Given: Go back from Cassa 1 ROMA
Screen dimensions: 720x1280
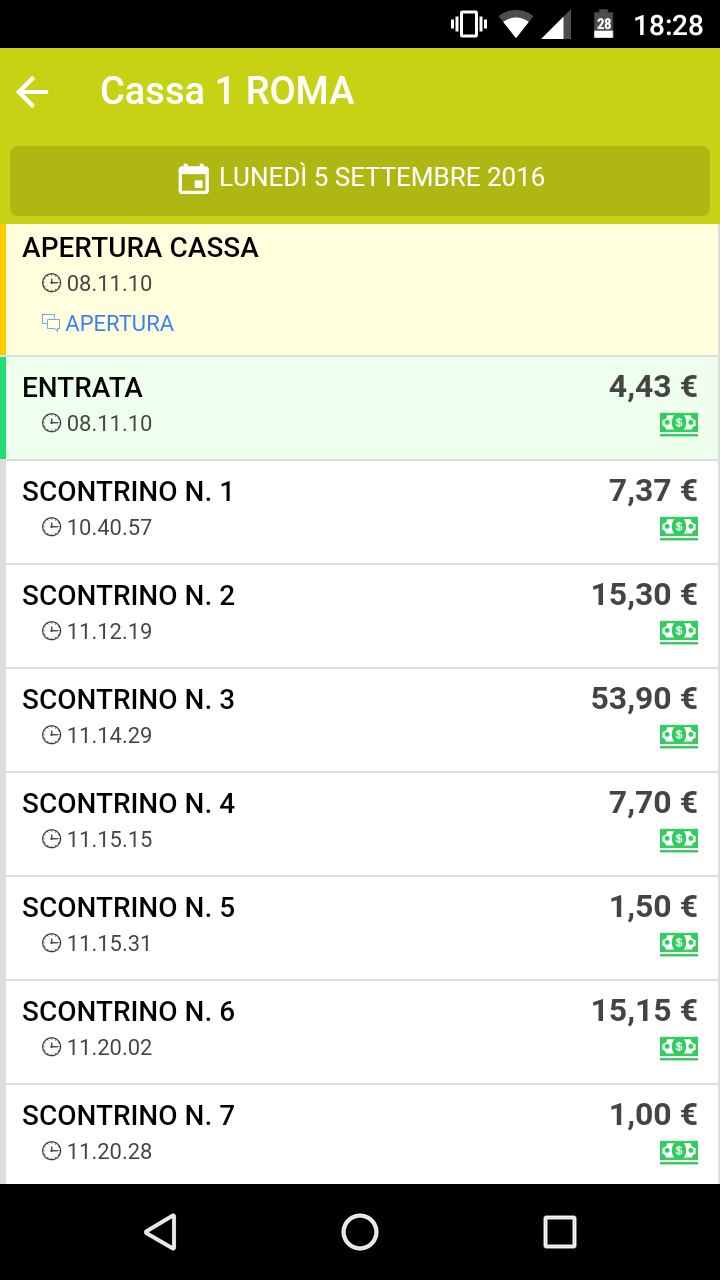Looking at the screenshot, I should click(x=33, y=92).
